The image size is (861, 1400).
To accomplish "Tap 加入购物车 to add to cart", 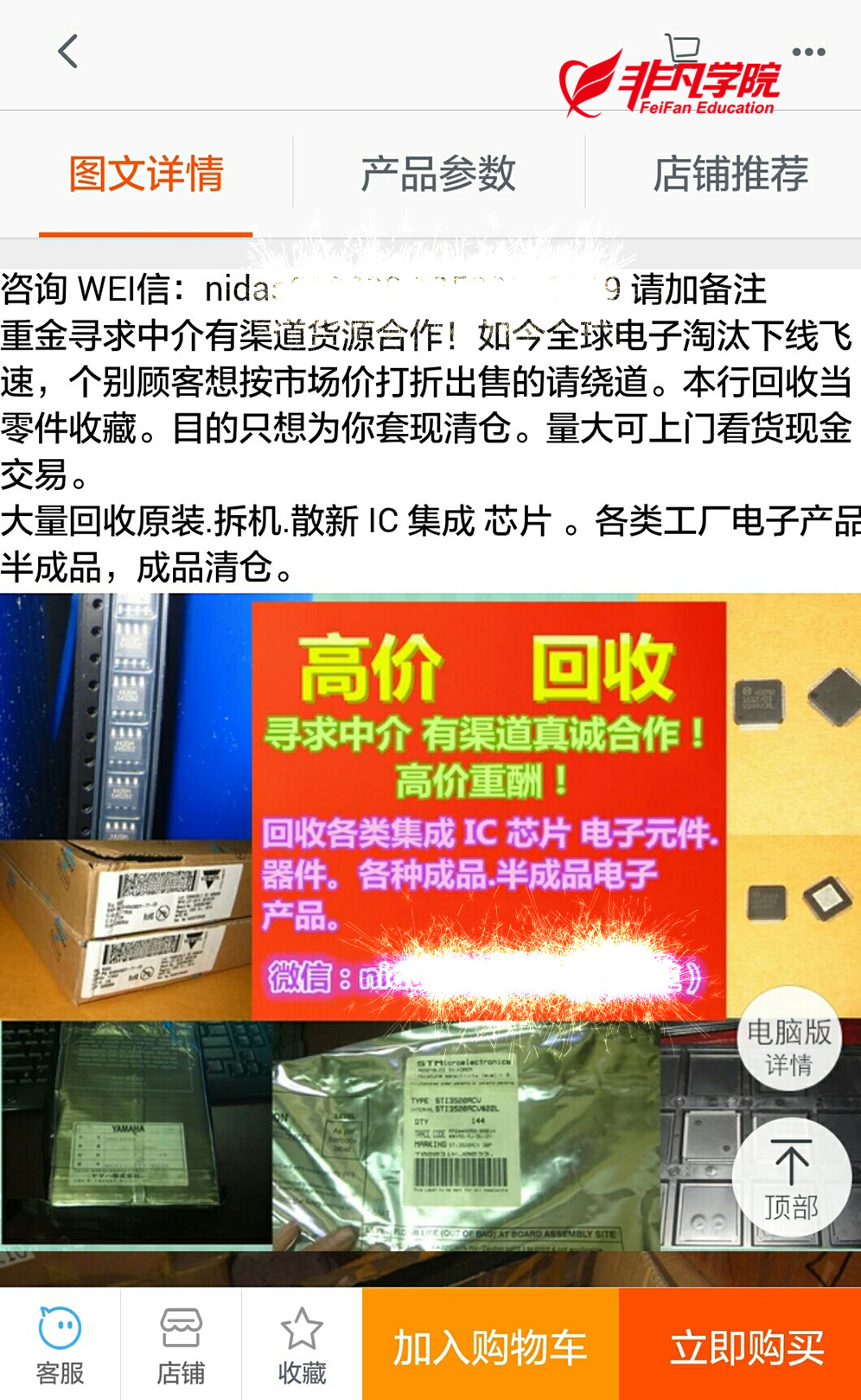I will 490,1346.
